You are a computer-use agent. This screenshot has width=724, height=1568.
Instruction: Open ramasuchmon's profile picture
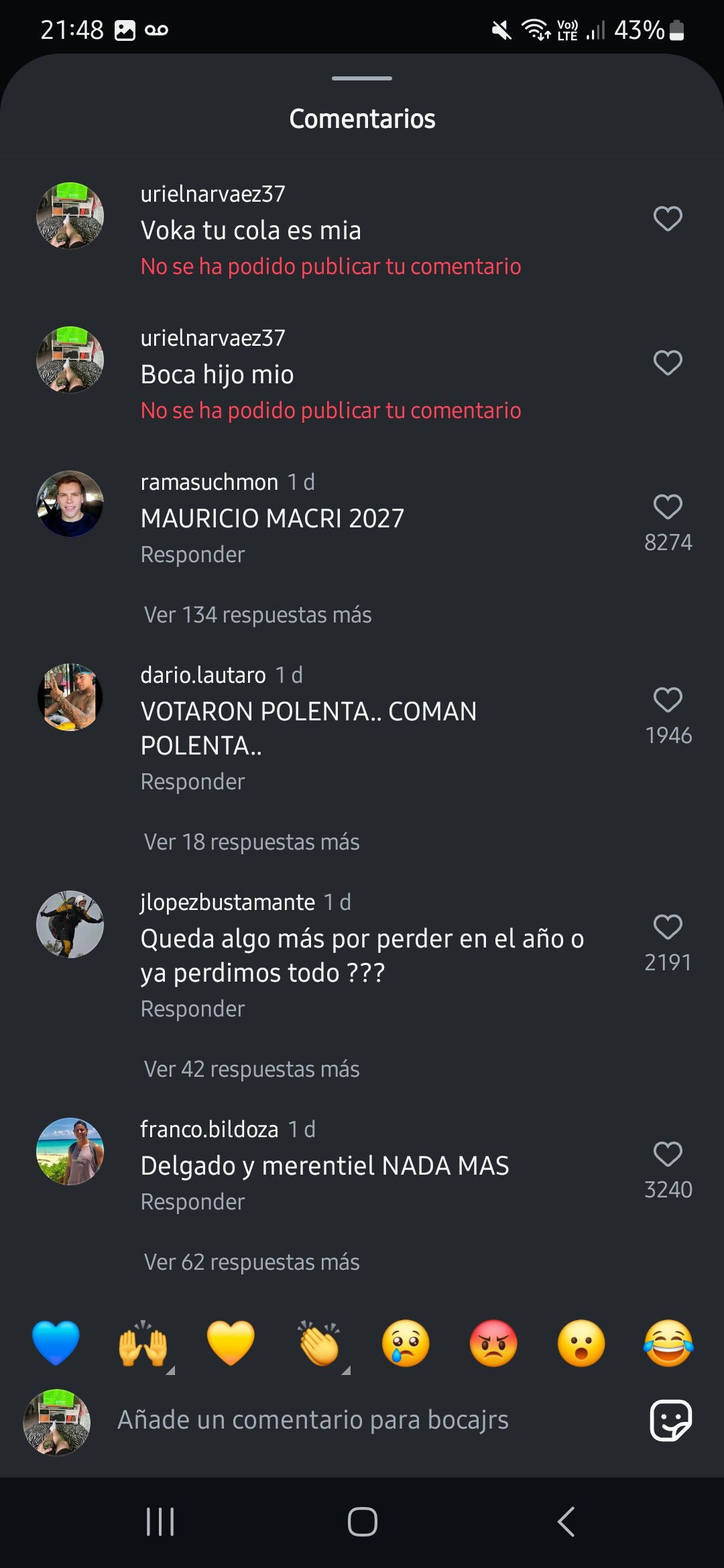70,504
